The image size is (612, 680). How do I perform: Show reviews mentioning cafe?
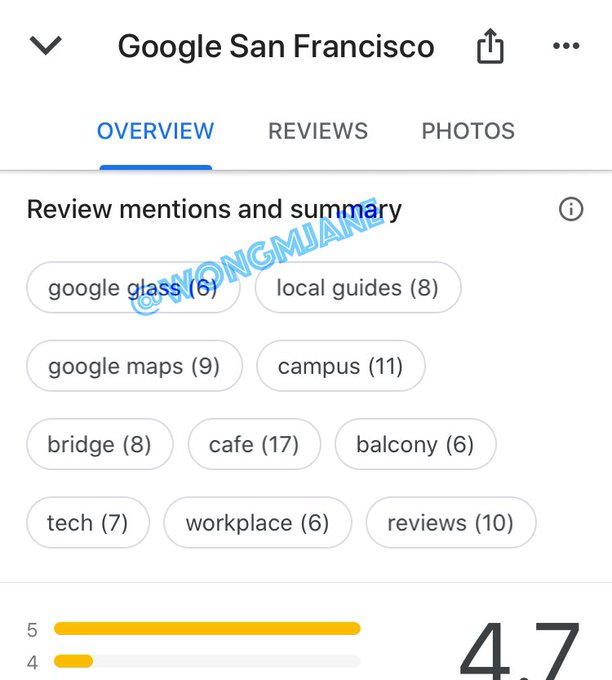pos(254,444)
